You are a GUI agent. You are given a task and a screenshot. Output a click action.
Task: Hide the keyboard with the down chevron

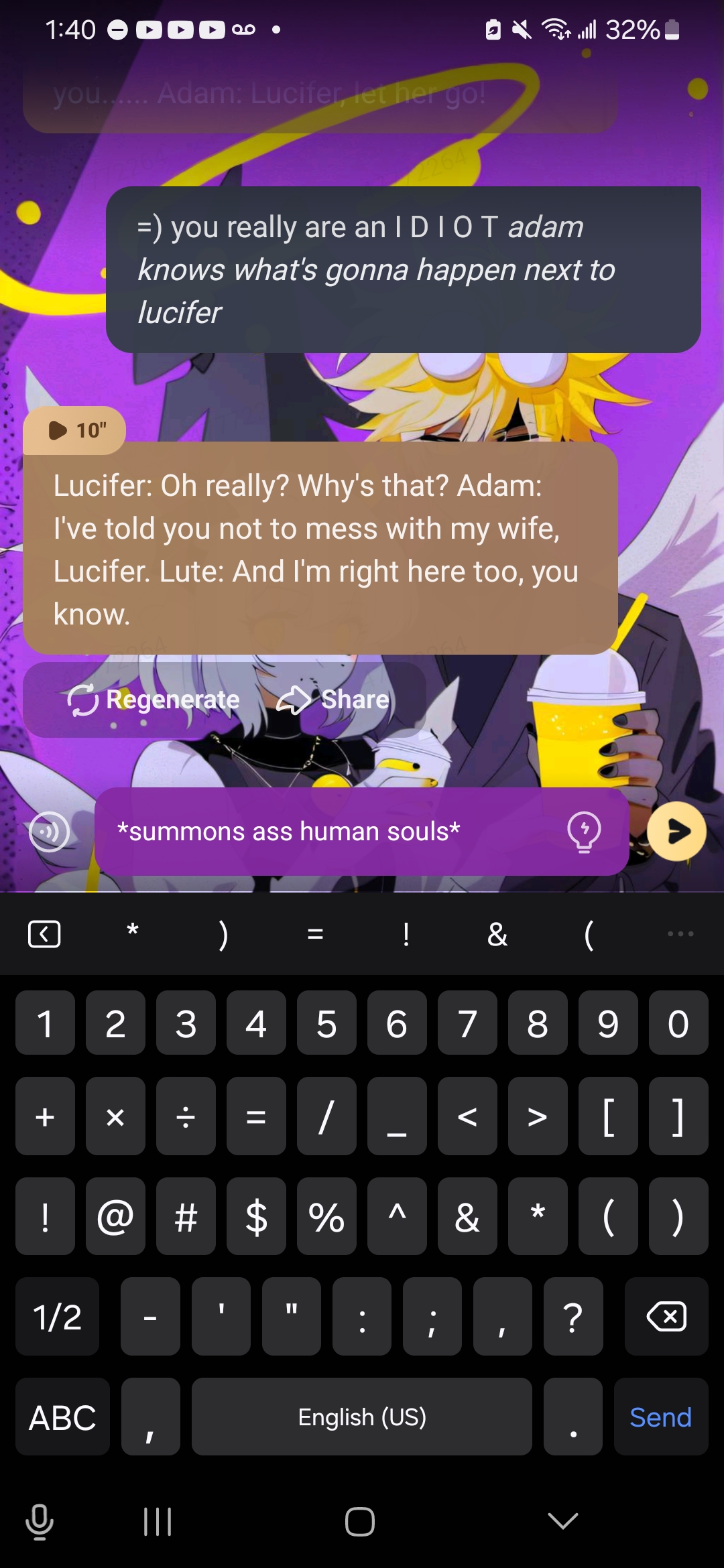tap(562, 1522)
